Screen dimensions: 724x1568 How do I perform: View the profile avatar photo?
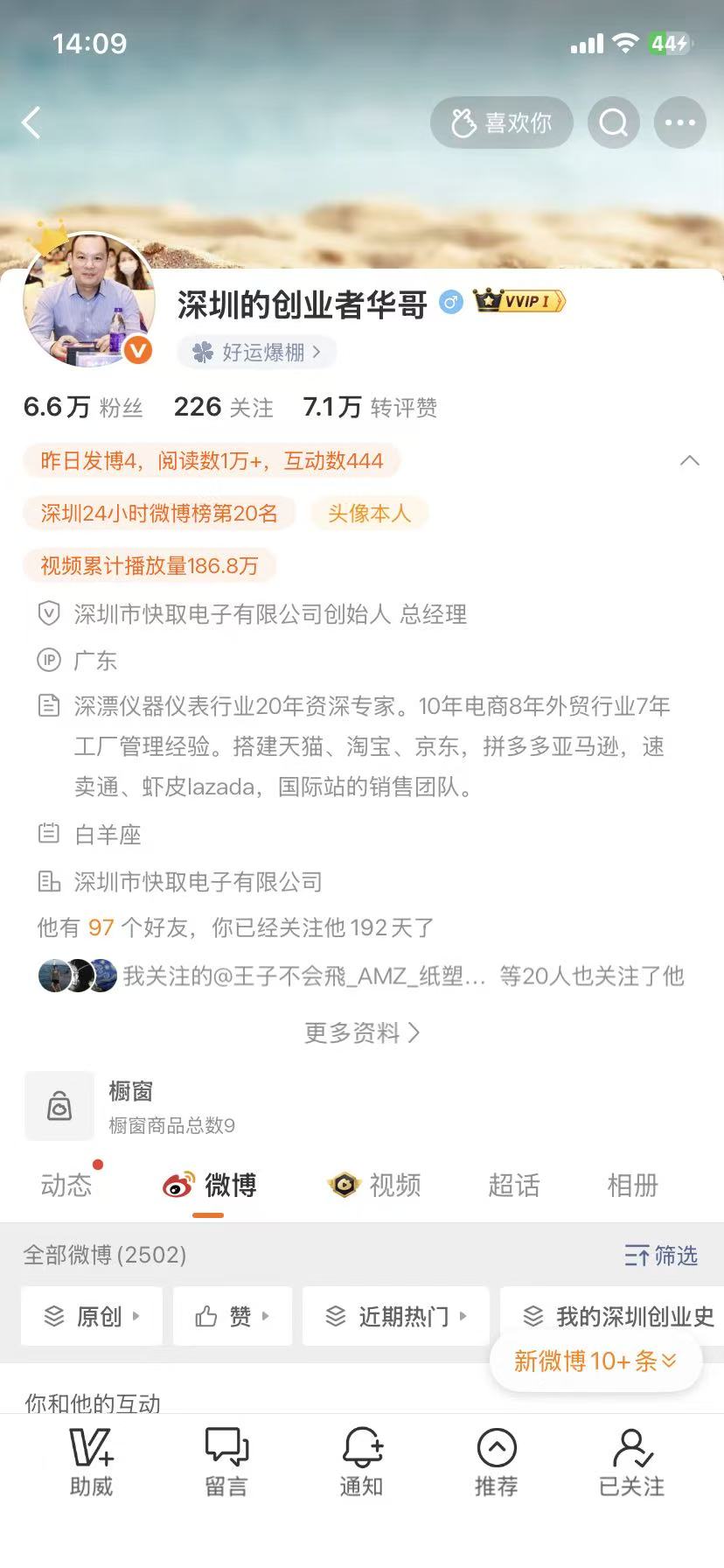(x=89, y=299)
